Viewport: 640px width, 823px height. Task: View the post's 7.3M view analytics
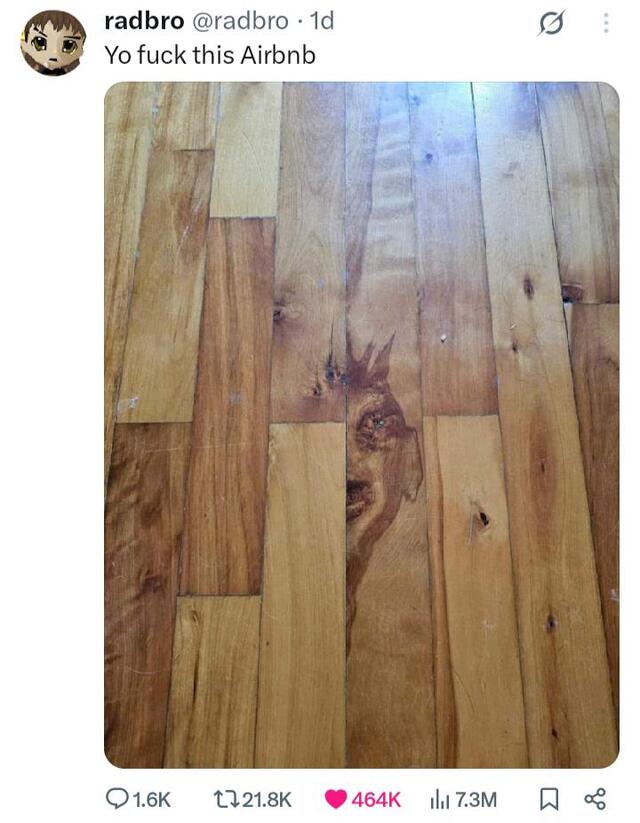[x=440, y=798]
